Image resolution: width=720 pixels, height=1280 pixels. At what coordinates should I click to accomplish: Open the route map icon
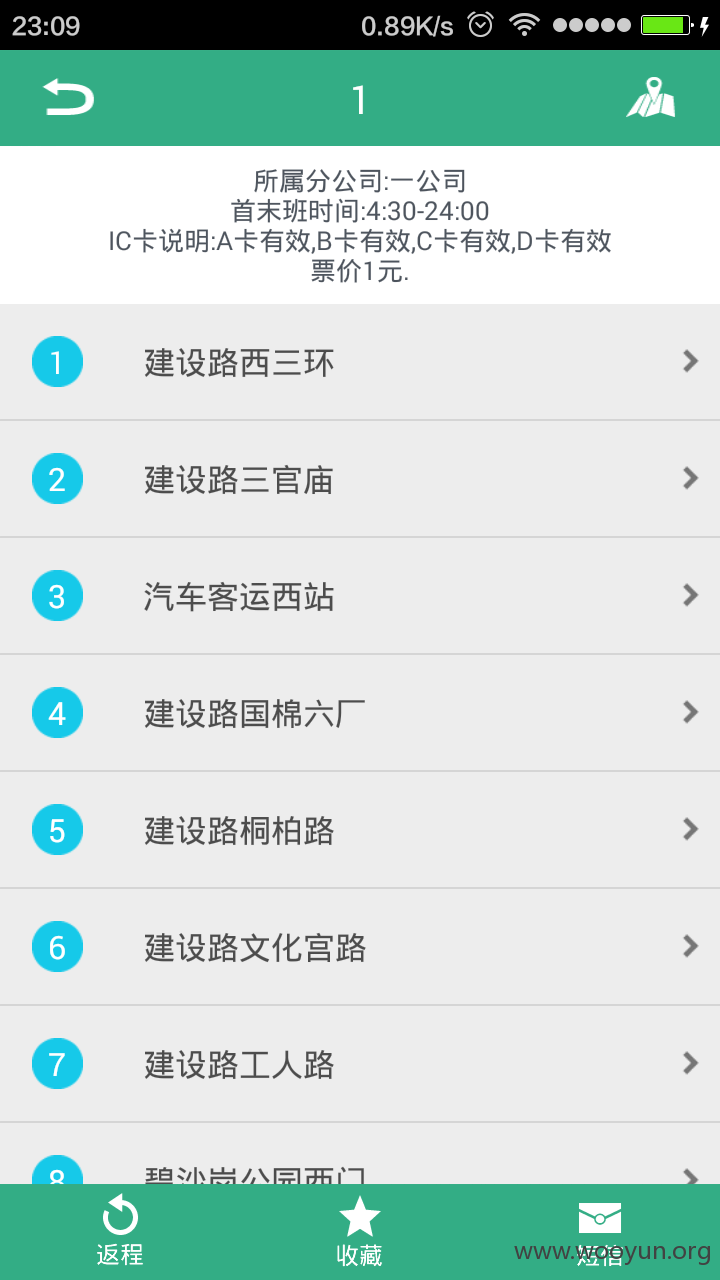point(651,98)
